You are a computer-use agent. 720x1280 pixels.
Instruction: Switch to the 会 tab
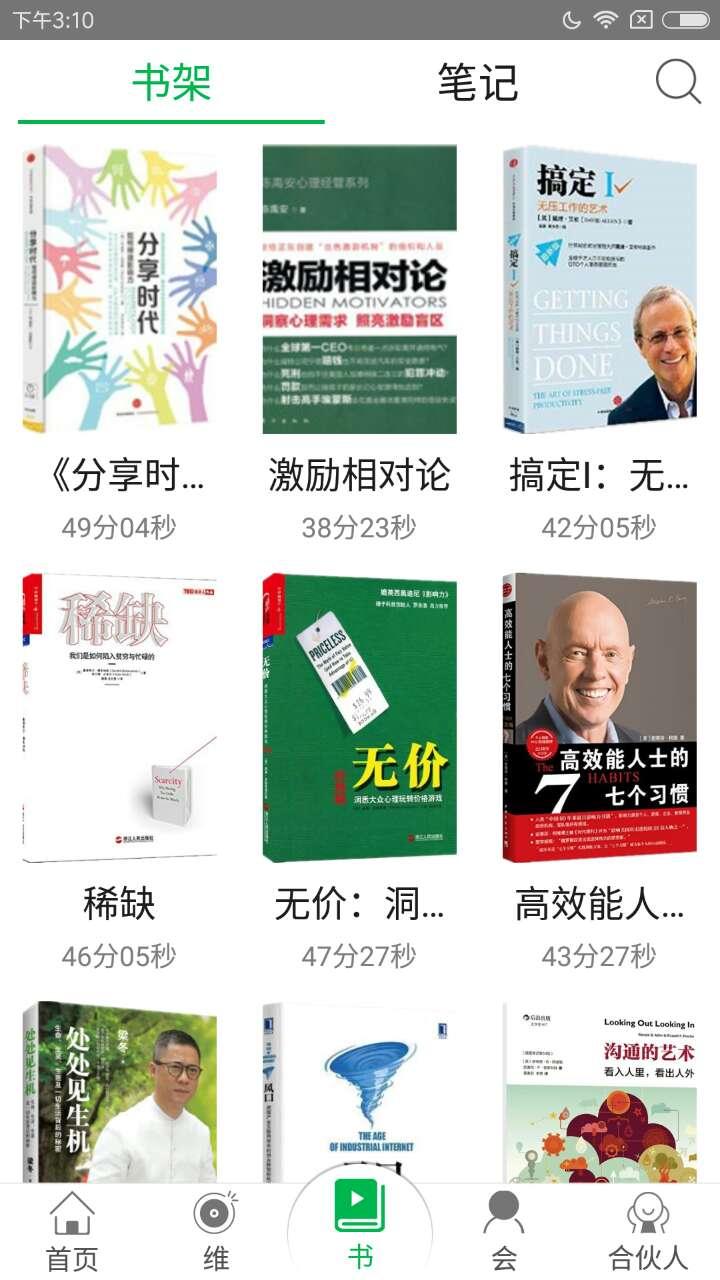point(504,1232)
